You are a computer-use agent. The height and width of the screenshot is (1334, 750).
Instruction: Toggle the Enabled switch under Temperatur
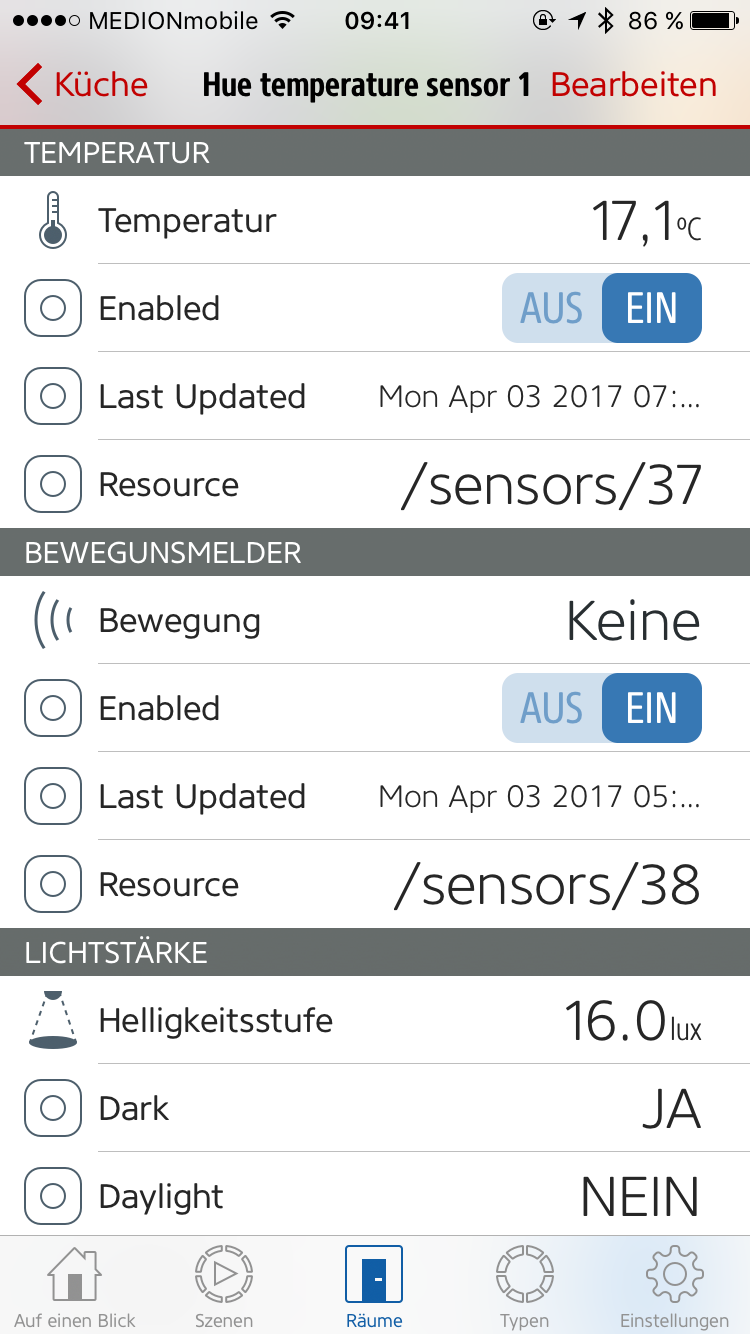601,308
